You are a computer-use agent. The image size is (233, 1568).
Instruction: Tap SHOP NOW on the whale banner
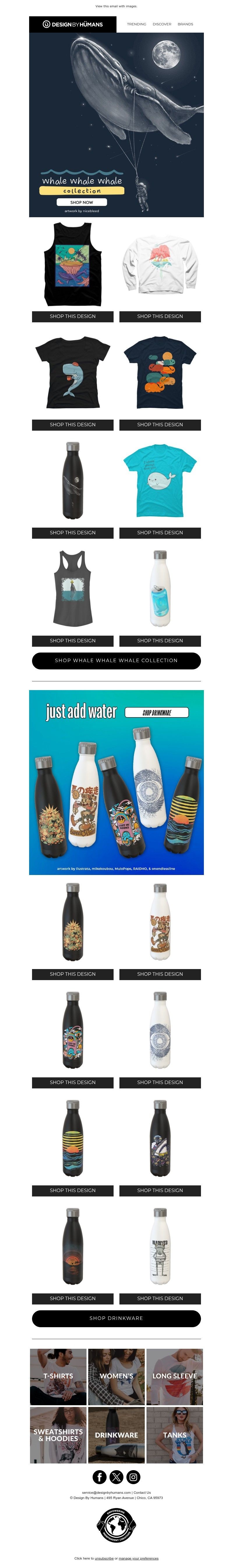point(82,202)
